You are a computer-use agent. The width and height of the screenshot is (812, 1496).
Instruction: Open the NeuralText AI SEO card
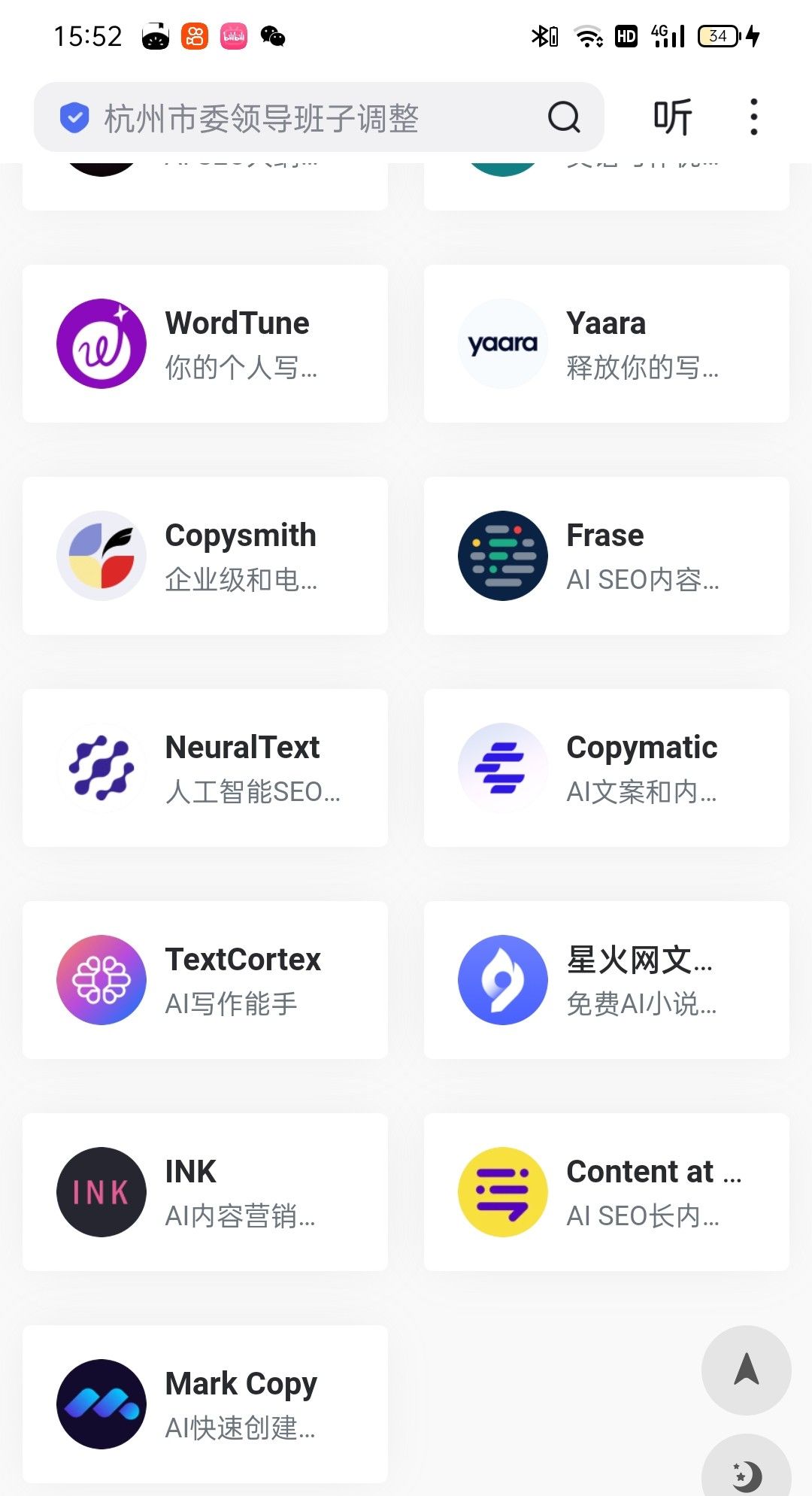(x=204, y=767)
